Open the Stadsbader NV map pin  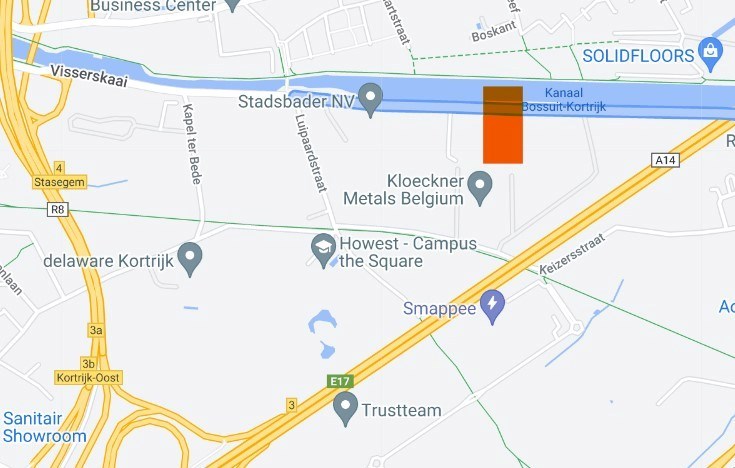coord(371,99)
